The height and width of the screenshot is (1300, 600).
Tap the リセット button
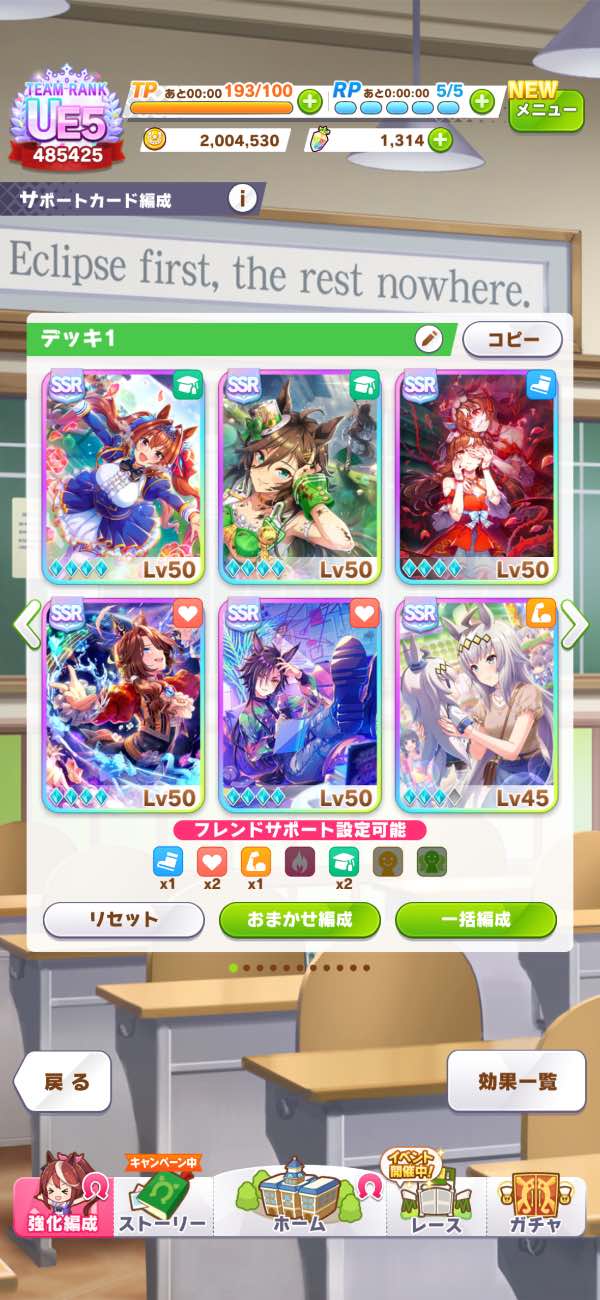click(x=123, y=919)
